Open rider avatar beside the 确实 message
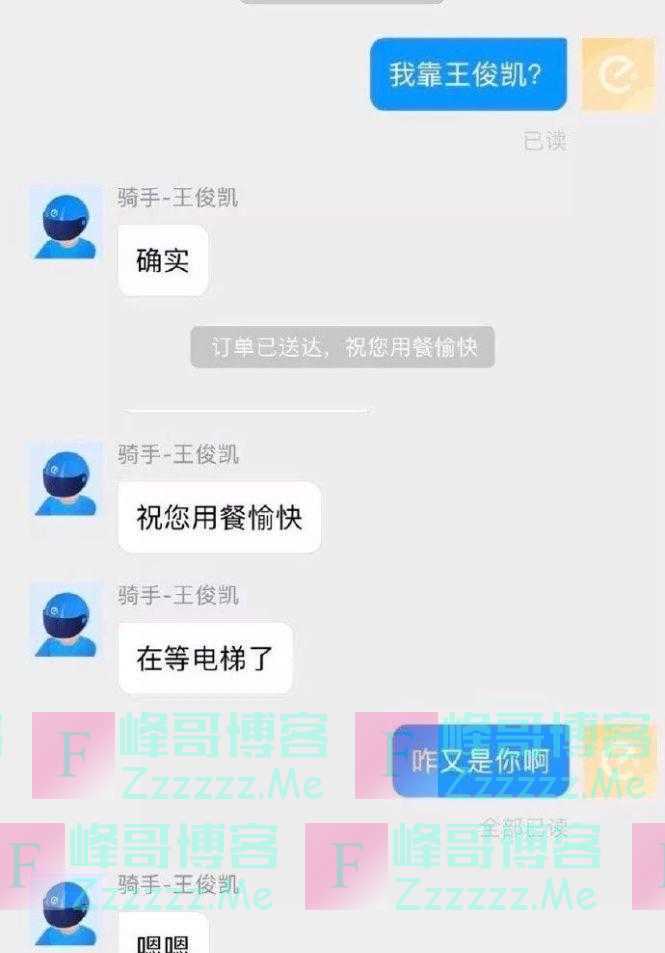 click(66, 222)
